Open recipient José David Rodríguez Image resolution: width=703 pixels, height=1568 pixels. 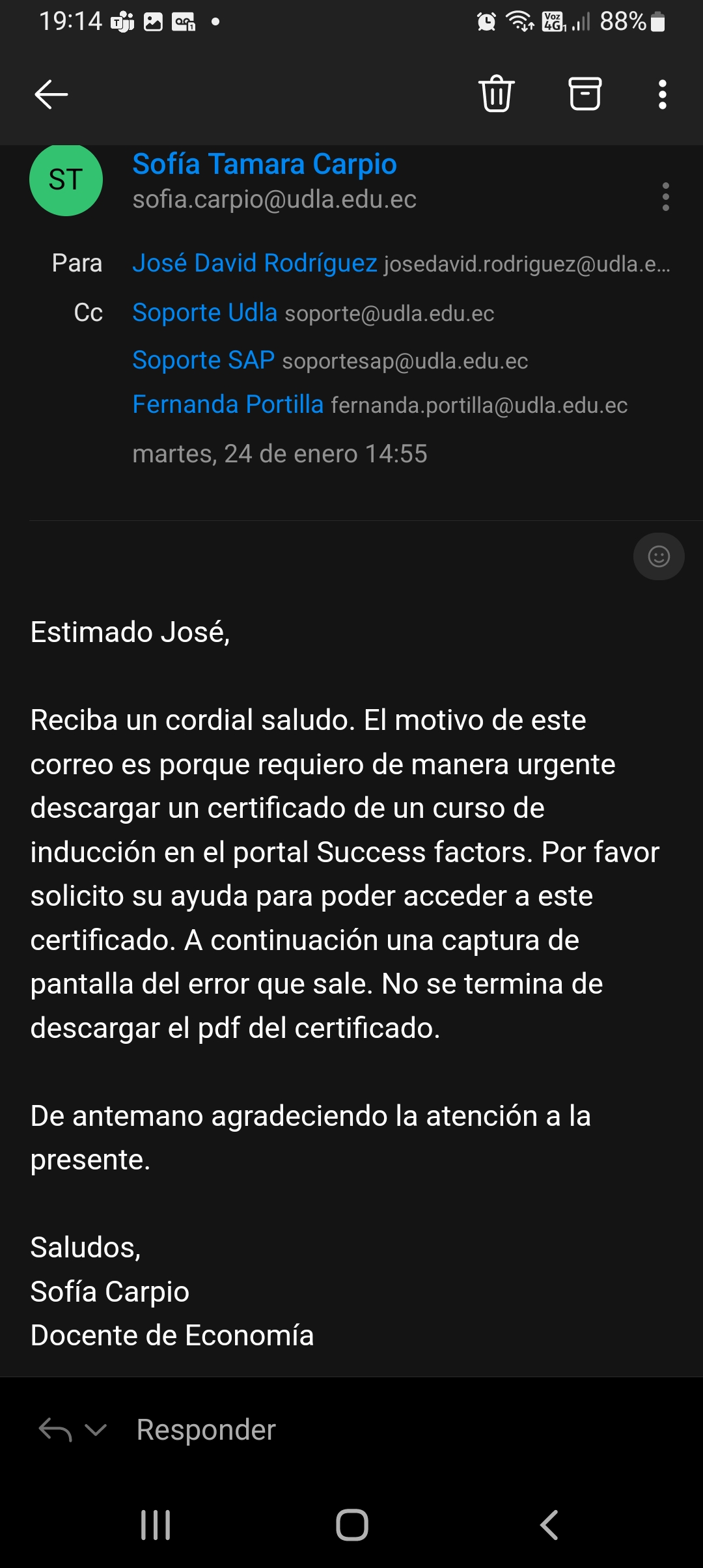pyautogui.click(x=255, y=263)
